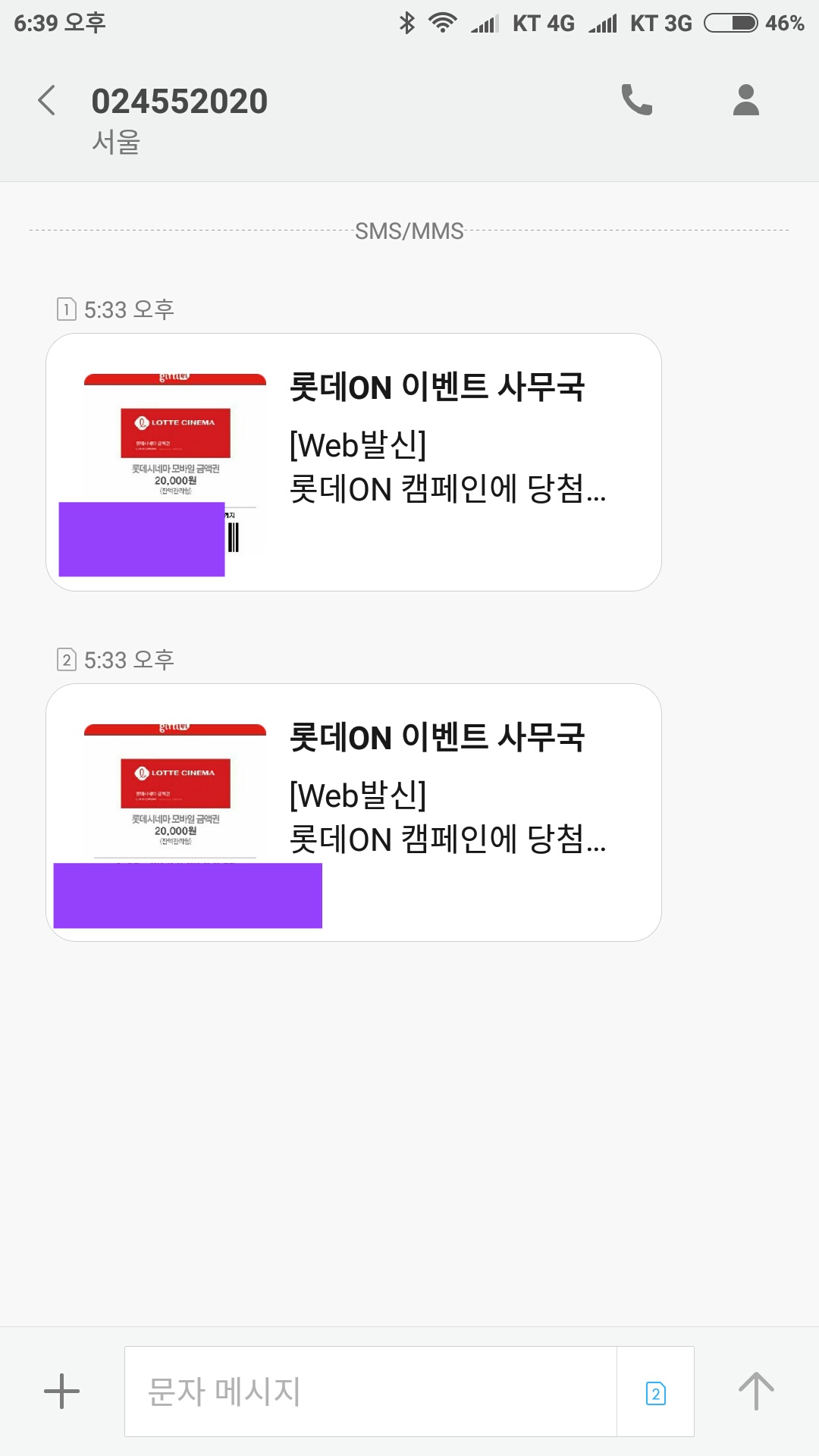
Task: Call the number 024552020
Action: [636, 100]
